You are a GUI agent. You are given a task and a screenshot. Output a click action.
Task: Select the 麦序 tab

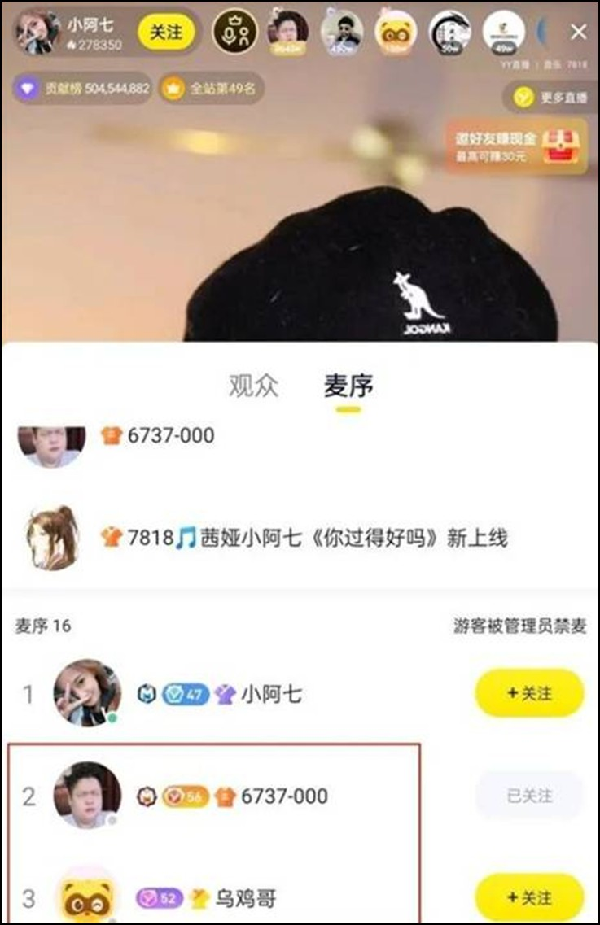coord(348,386)
